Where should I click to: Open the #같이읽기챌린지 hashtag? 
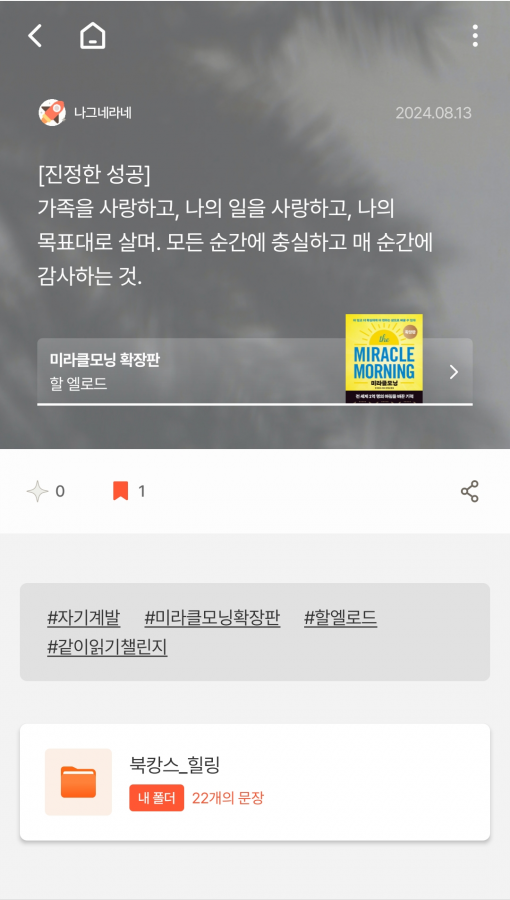pyautogui.click(x=107, y=647)
